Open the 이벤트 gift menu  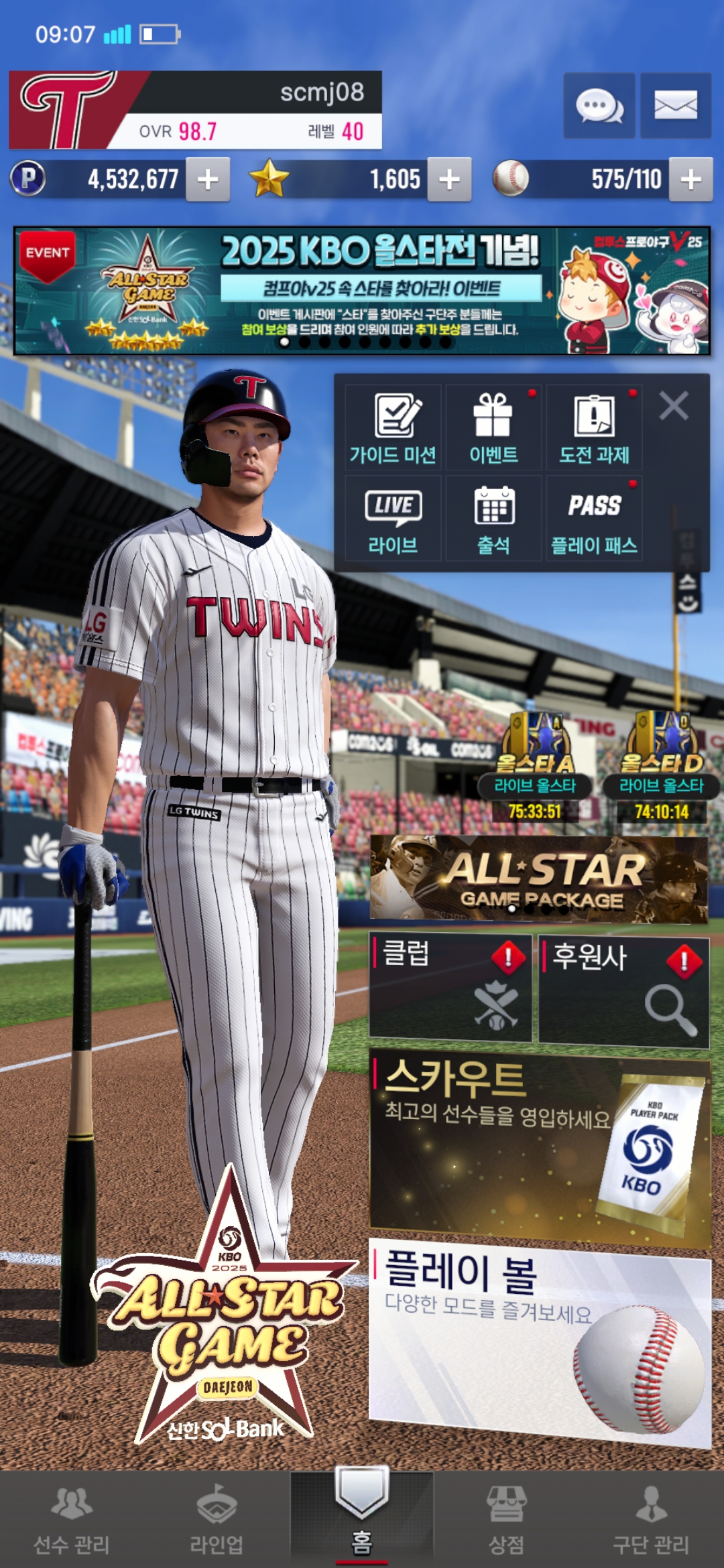[x=493, y=428]
